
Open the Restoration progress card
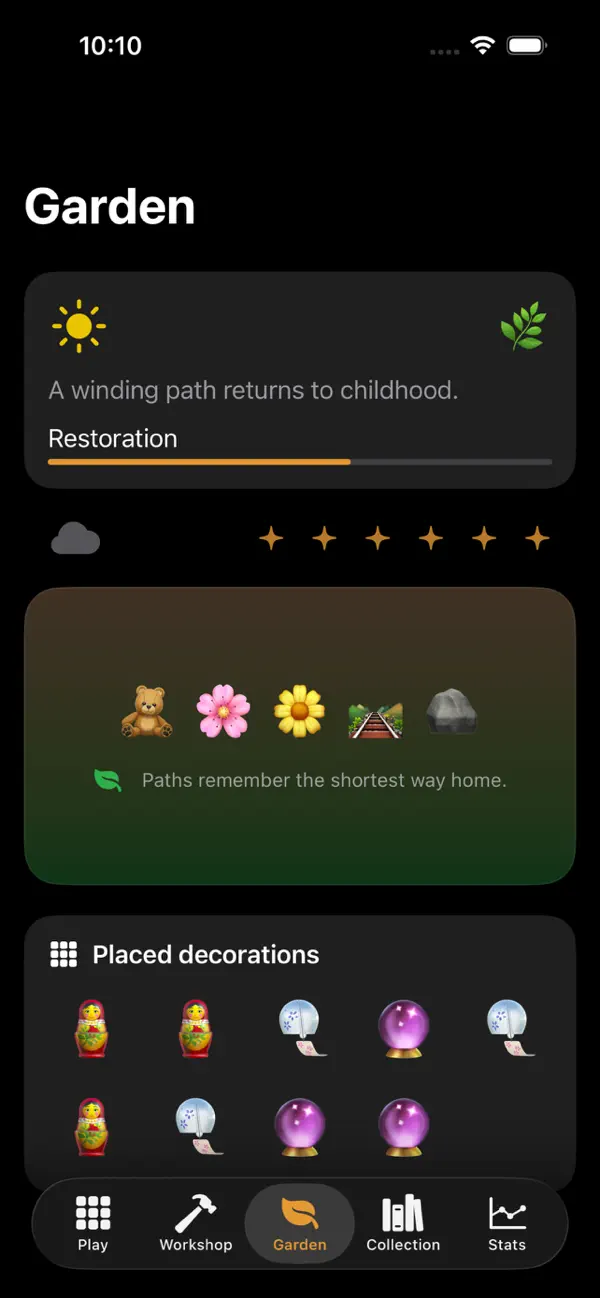(x=300, y=380)
